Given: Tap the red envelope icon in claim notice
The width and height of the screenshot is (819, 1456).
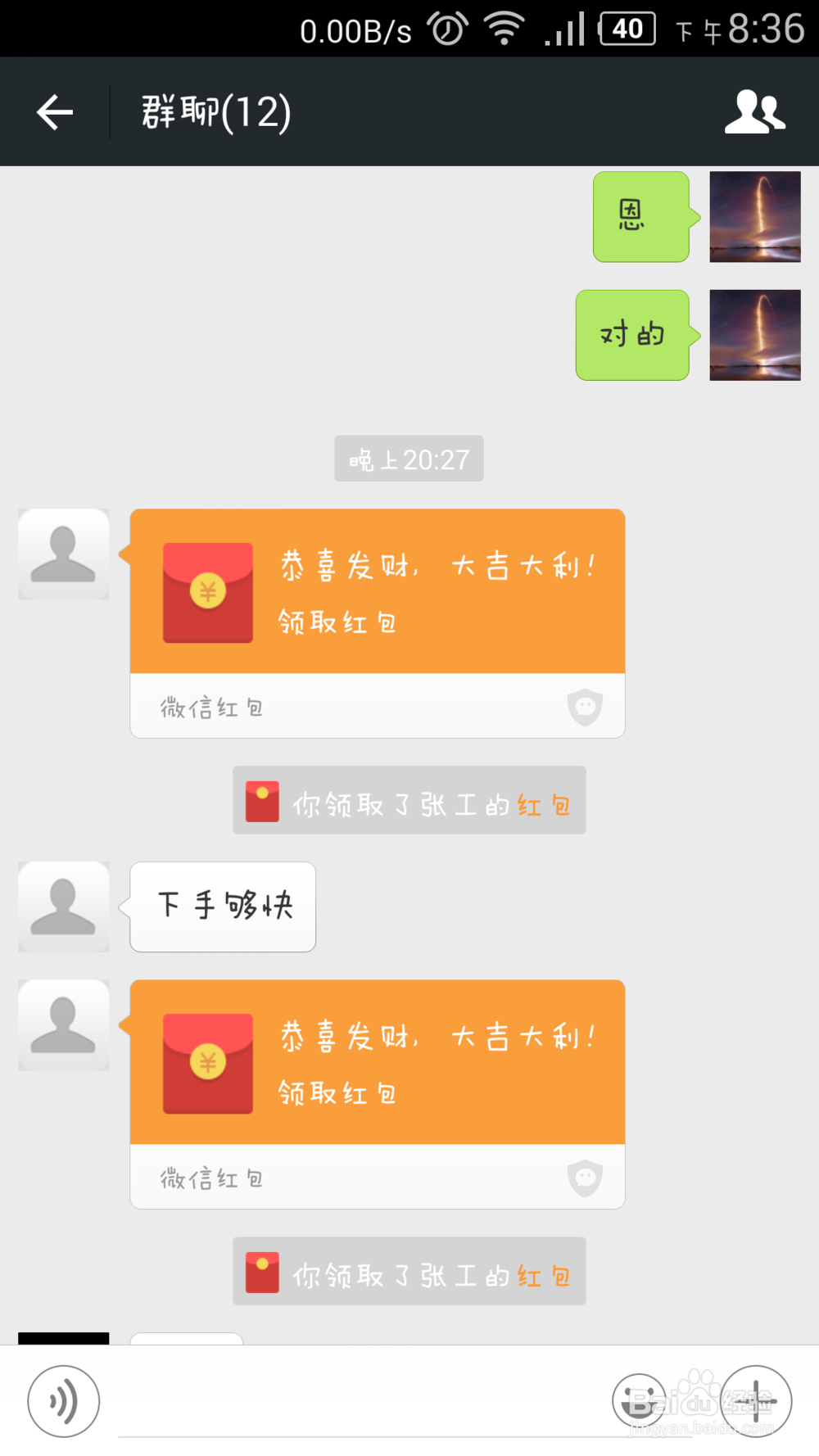Looking at the screenshot, I should (x=262, y=801).
